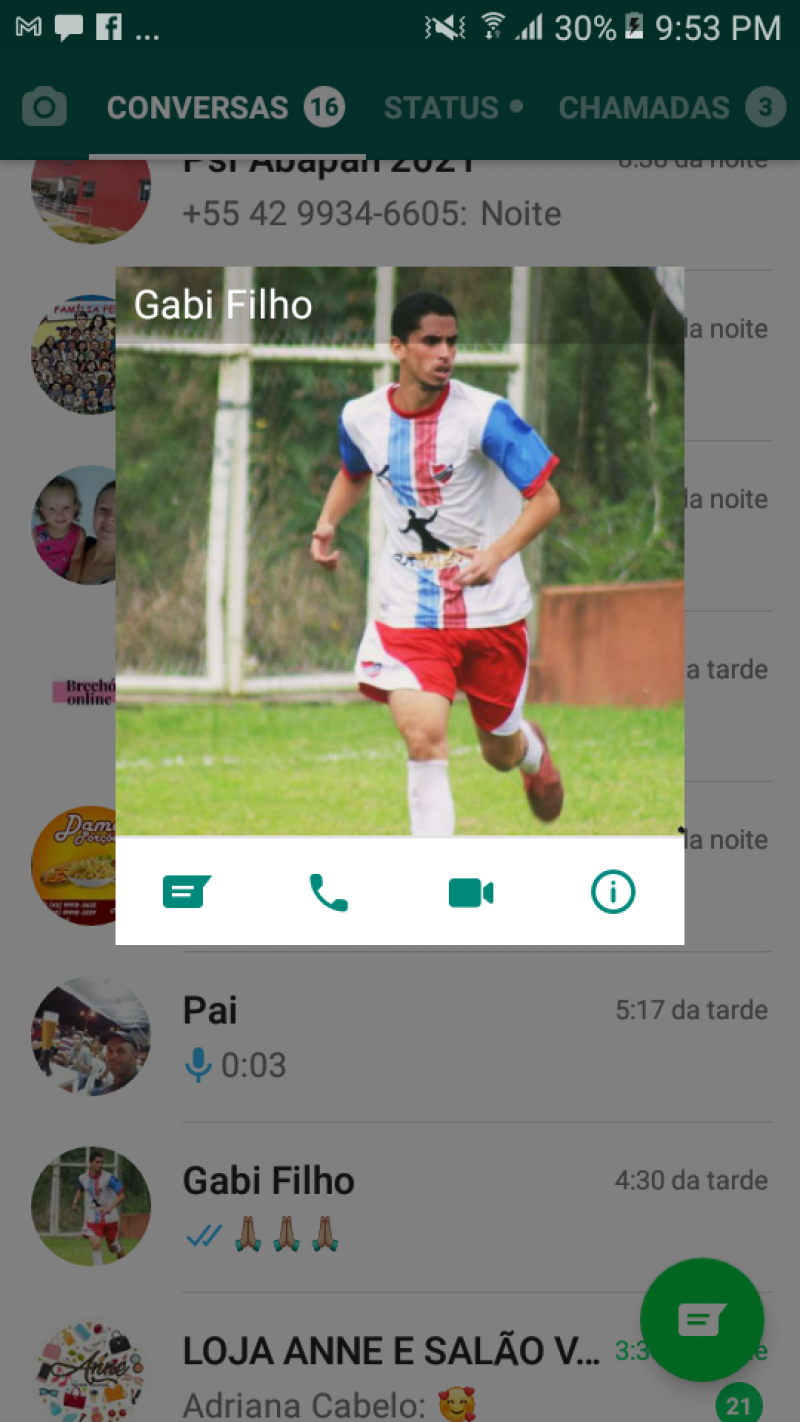This screenshot has height=1422, width=800.
Task: View Gabi Filho's profile photo full screen
Action: [x=400, y=551]
